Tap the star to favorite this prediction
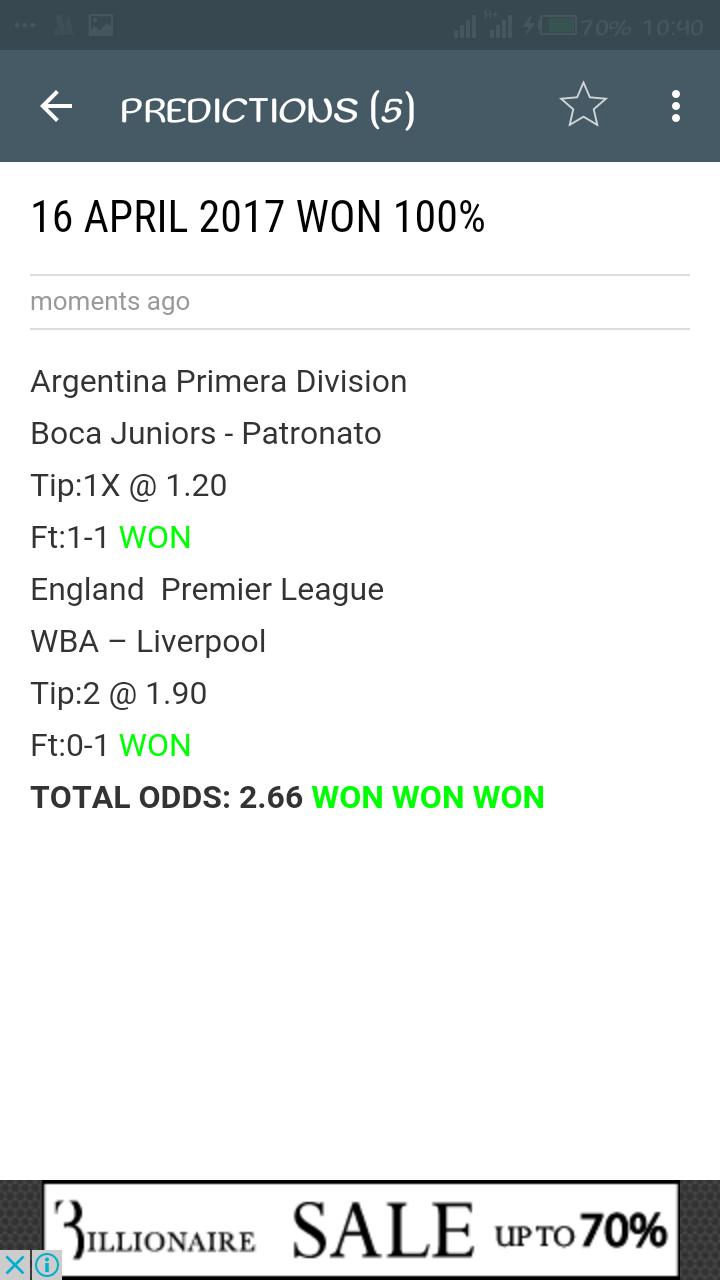The width and height of the screenshot is (720, 1280). (583, 104)
